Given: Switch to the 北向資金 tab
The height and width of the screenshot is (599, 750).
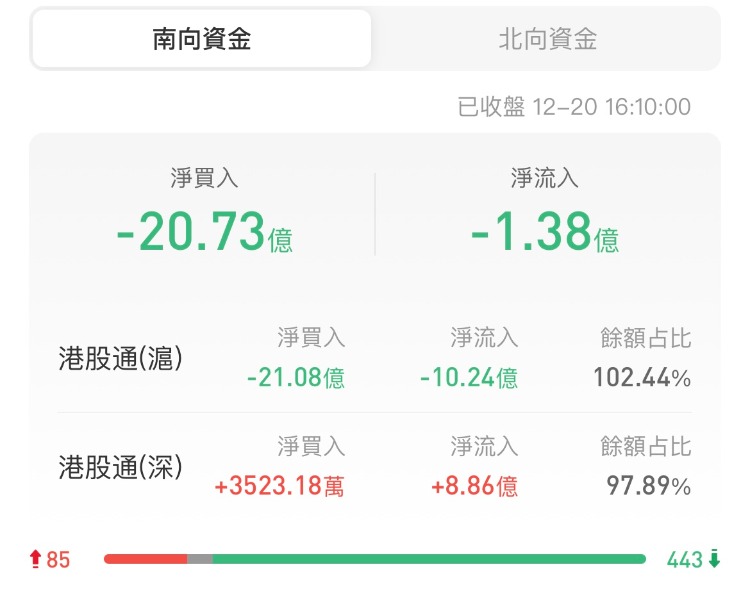Looking at the screenshot, I should (547, 39).
